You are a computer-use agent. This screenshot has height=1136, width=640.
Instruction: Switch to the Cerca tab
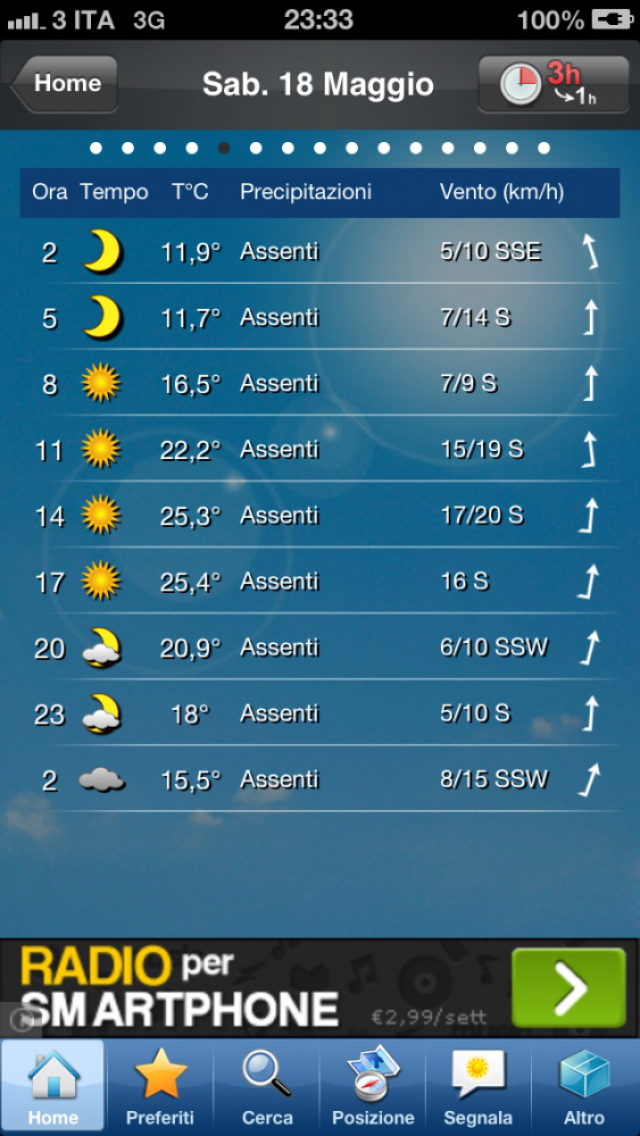coord(267,1087)
